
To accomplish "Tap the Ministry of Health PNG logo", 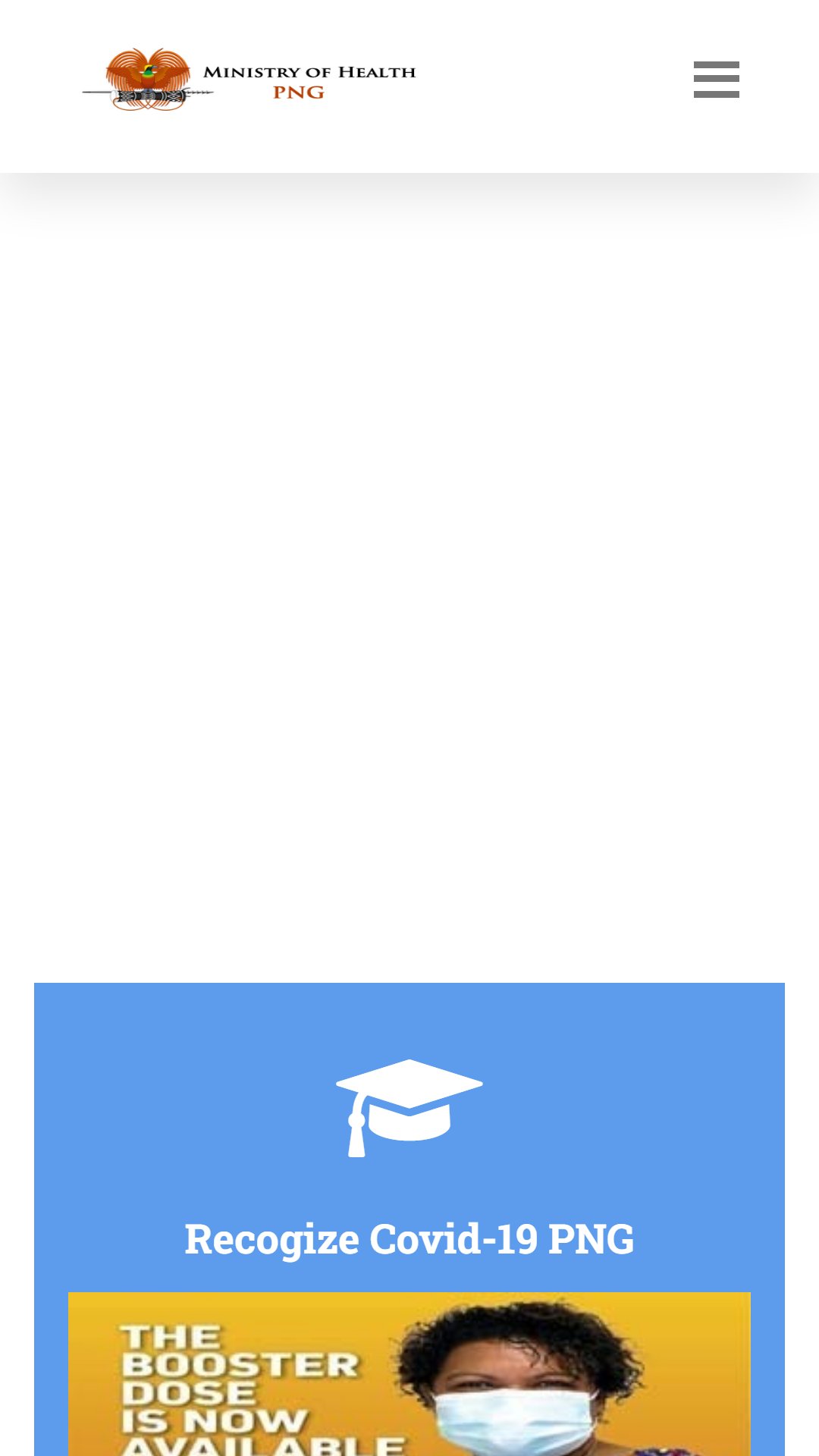I will click(x=249, y=80).
